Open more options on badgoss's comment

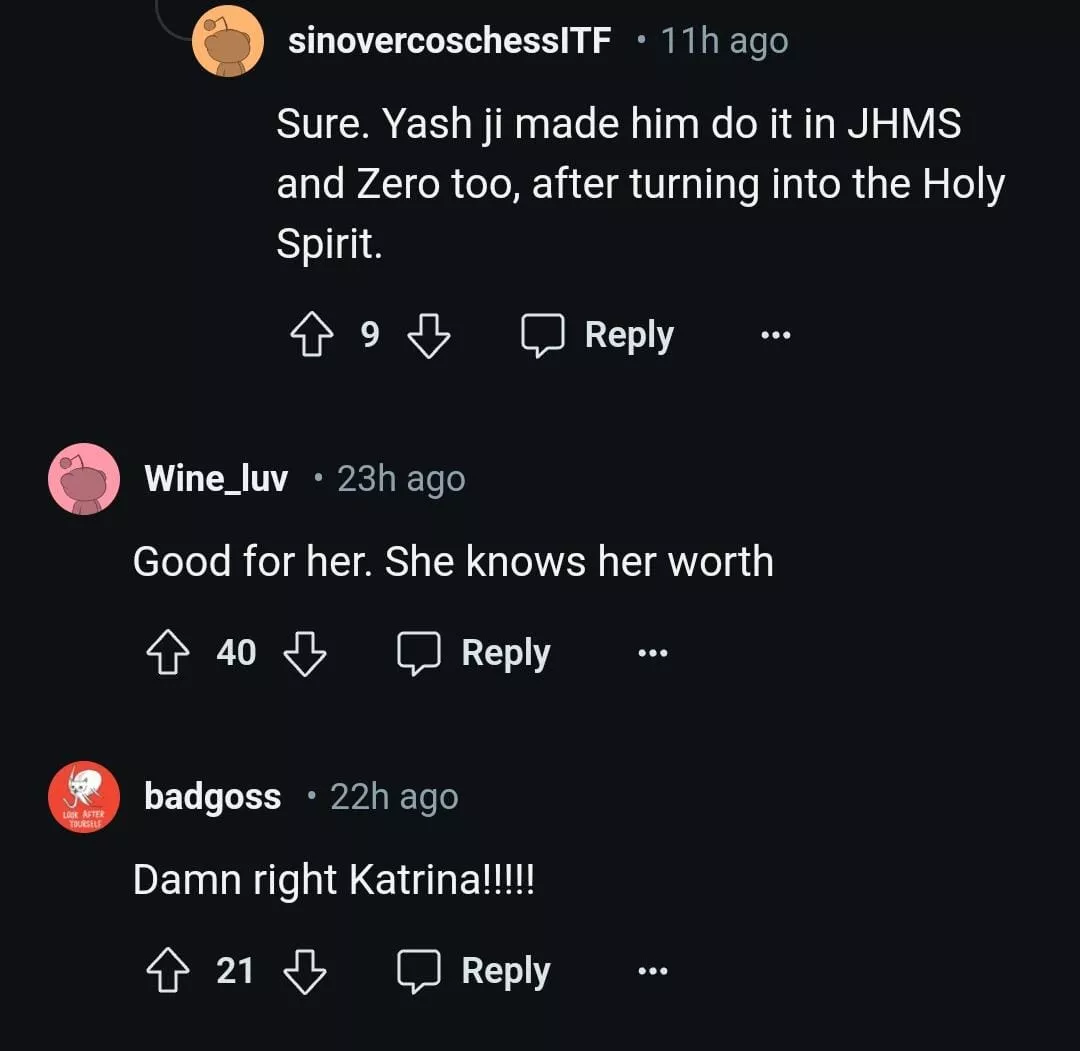652,971
